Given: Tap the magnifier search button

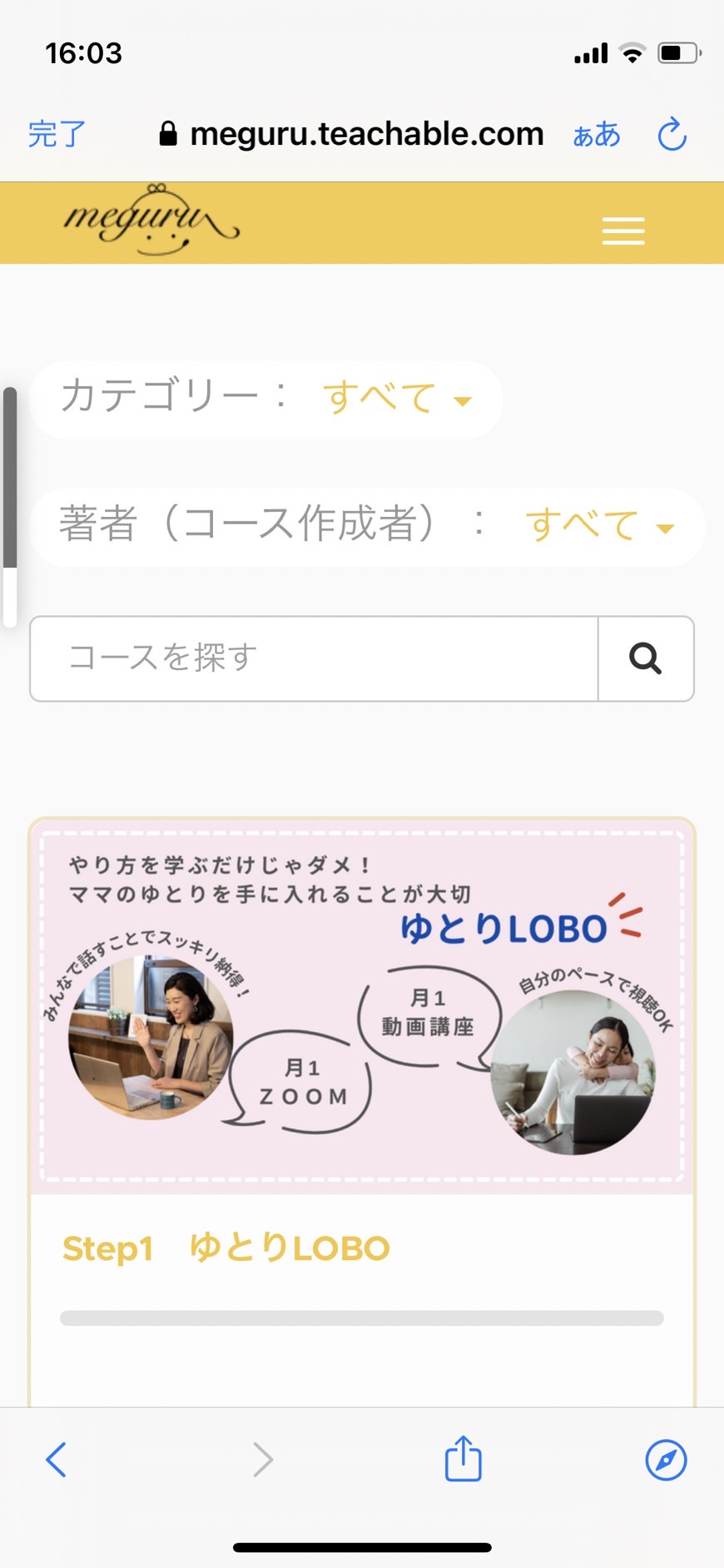Looking at the screenshot, I should click(646, 658).
